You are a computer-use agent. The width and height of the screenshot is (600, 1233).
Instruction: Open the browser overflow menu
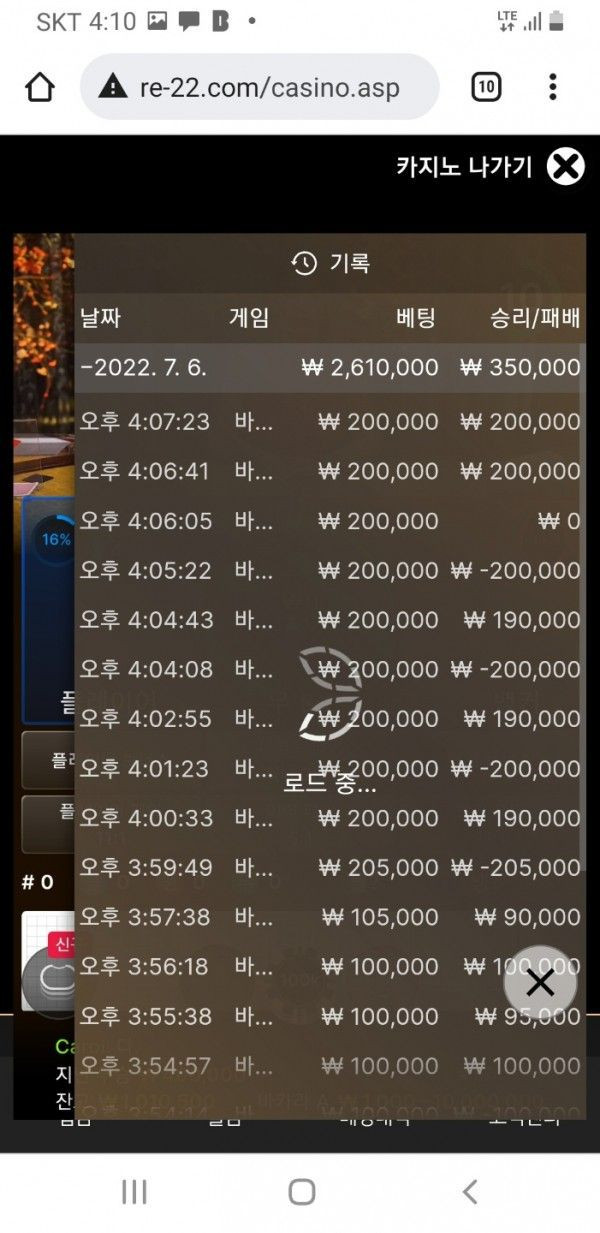click(x=553, y=87)
